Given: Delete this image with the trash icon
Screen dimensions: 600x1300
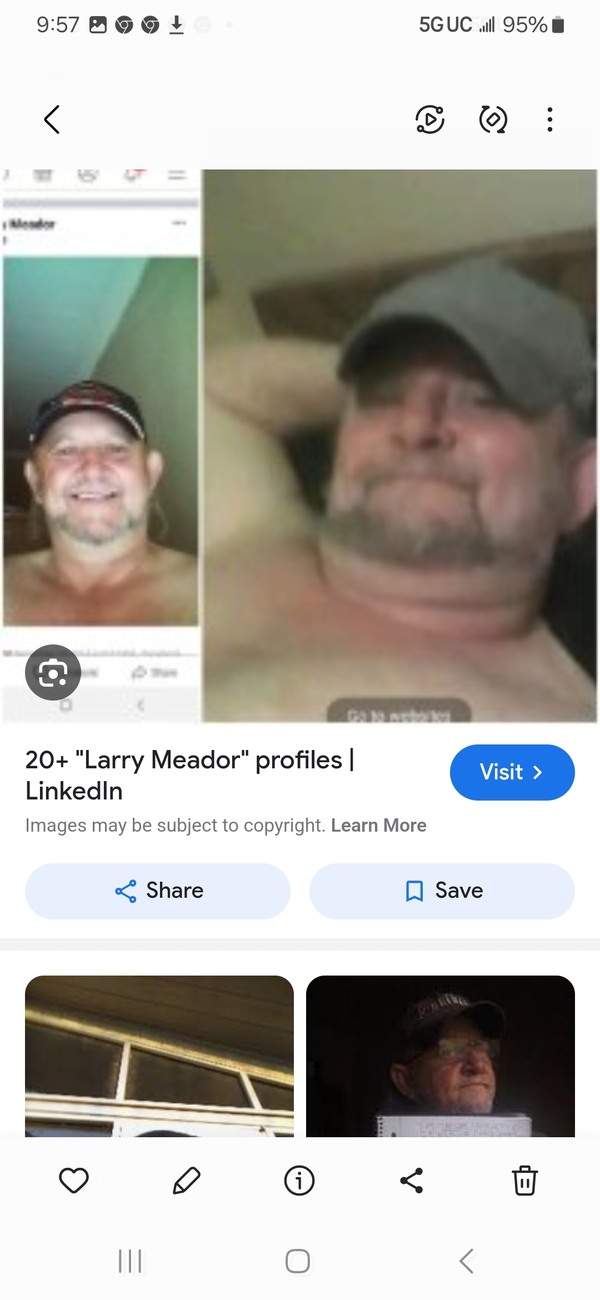Looking at the screenshot, I should (524, 1181).
